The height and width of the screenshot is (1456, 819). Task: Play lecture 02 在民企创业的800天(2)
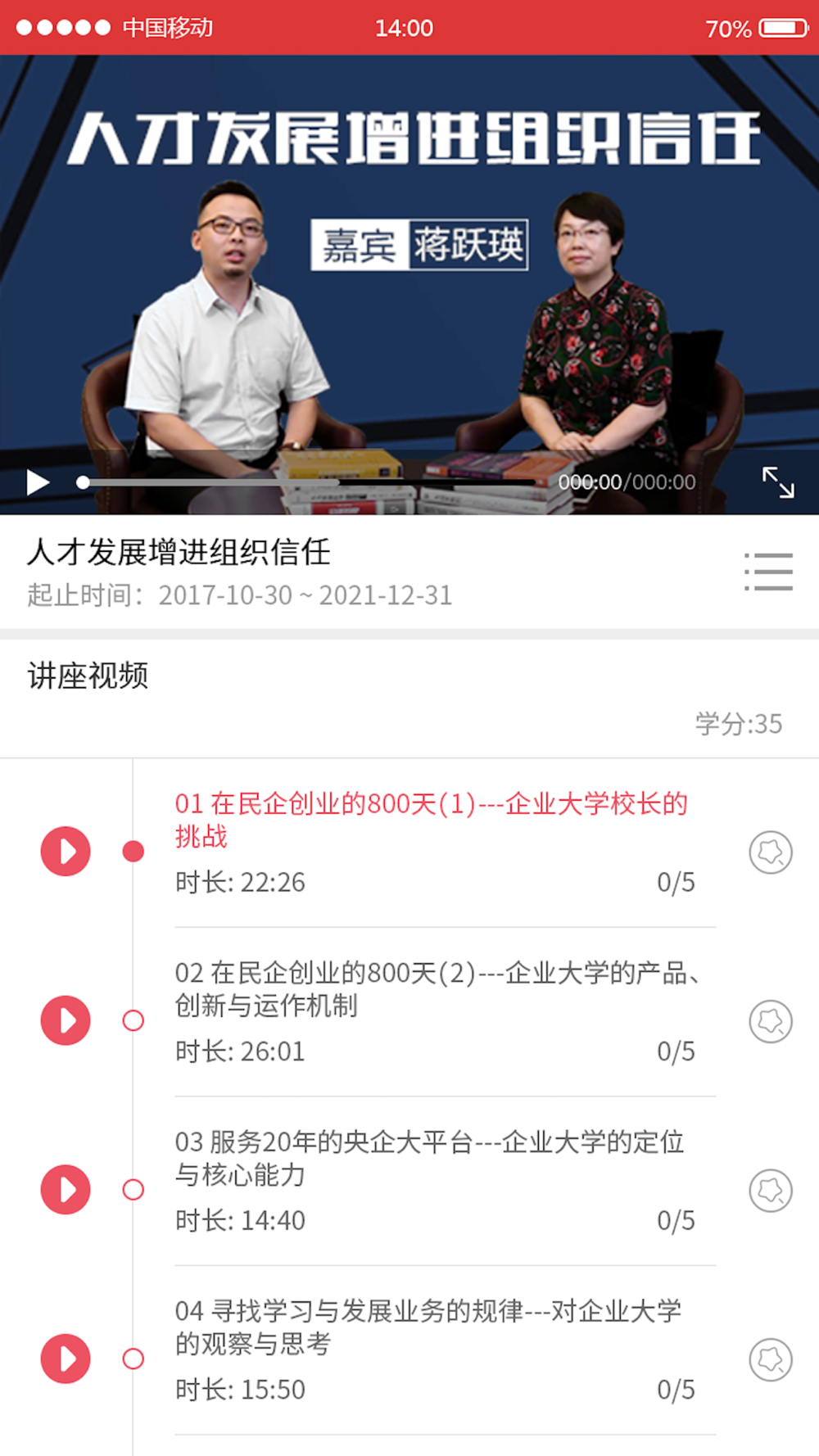pyautogui.click(x=66, y=1020)
